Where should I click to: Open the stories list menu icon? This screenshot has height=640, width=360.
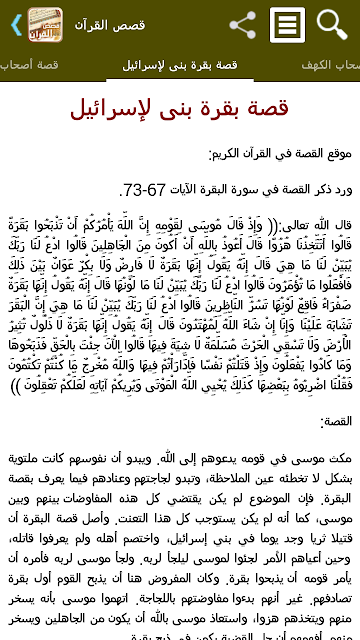[287, 25]
